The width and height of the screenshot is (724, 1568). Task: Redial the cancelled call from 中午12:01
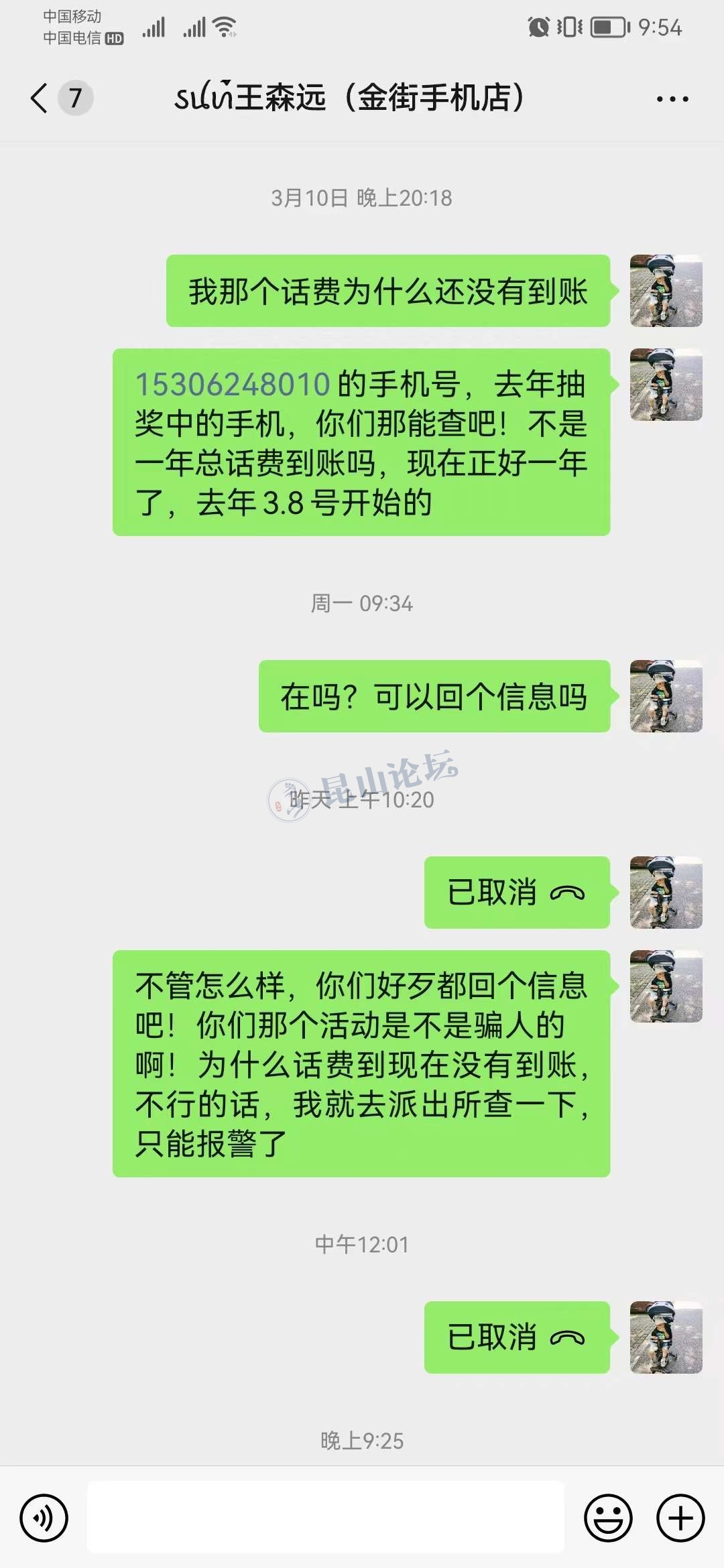click(516, 1337)
